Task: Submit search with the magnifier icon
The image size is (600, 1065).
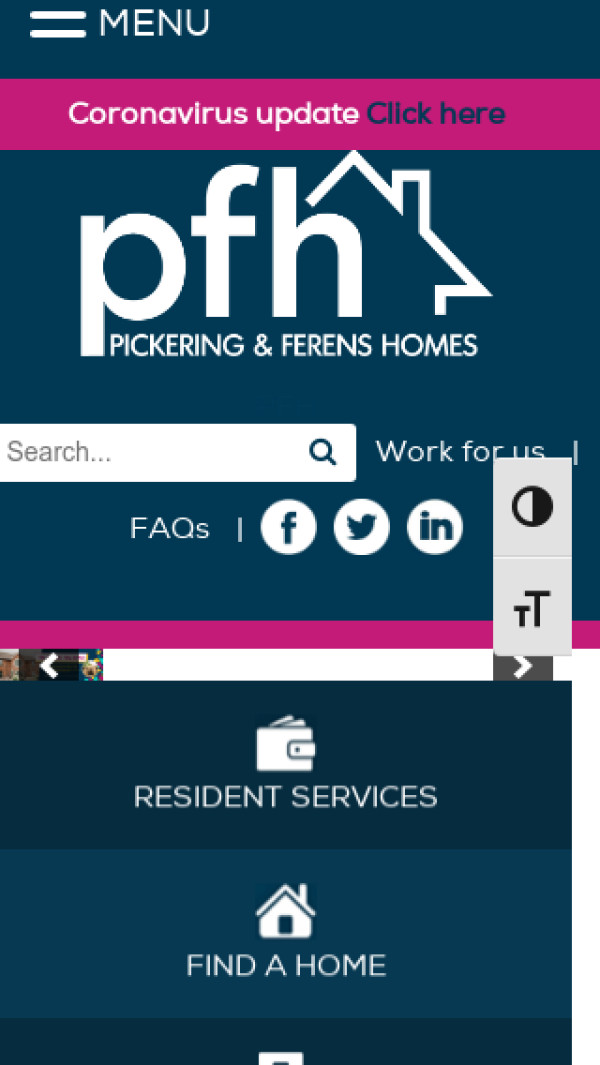Action: coord(323,452)
